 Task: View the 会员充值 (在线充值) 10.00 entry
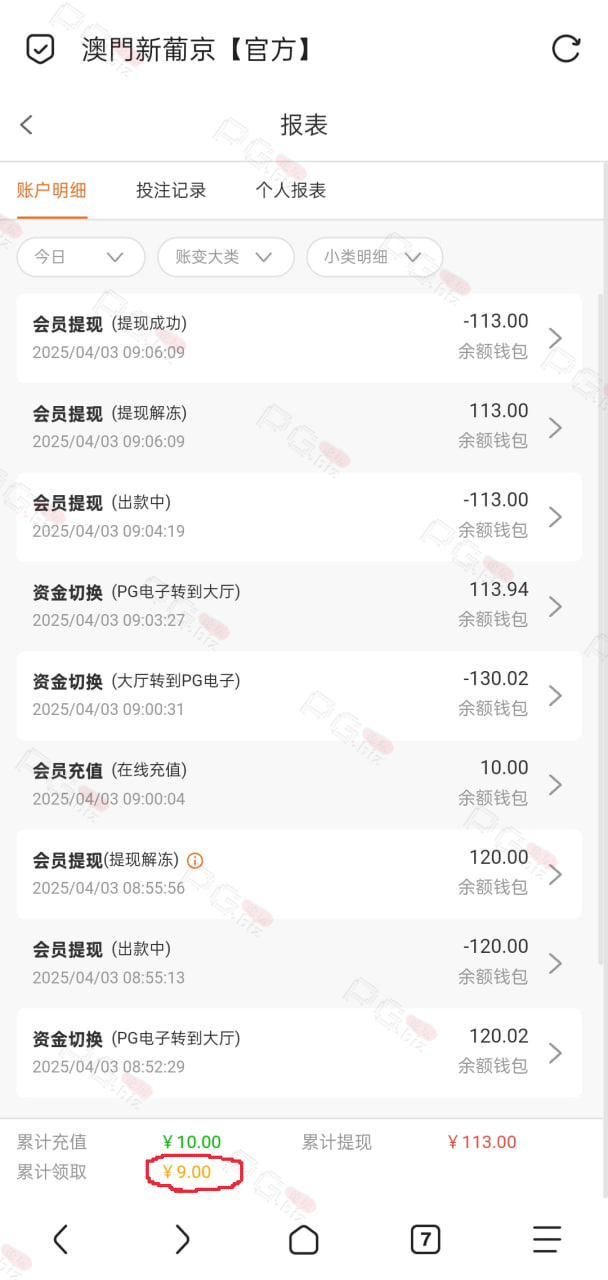(x=299, y=784)
